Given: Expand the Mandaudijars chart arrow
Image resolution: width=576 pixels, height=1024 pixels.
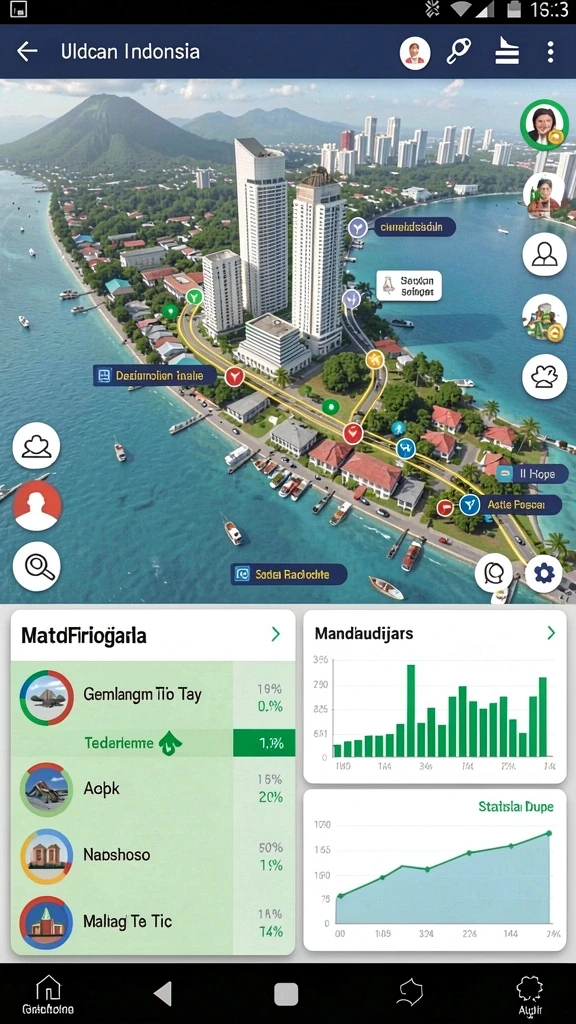Looking at the screenshot, I should click(x=551, y=632).
